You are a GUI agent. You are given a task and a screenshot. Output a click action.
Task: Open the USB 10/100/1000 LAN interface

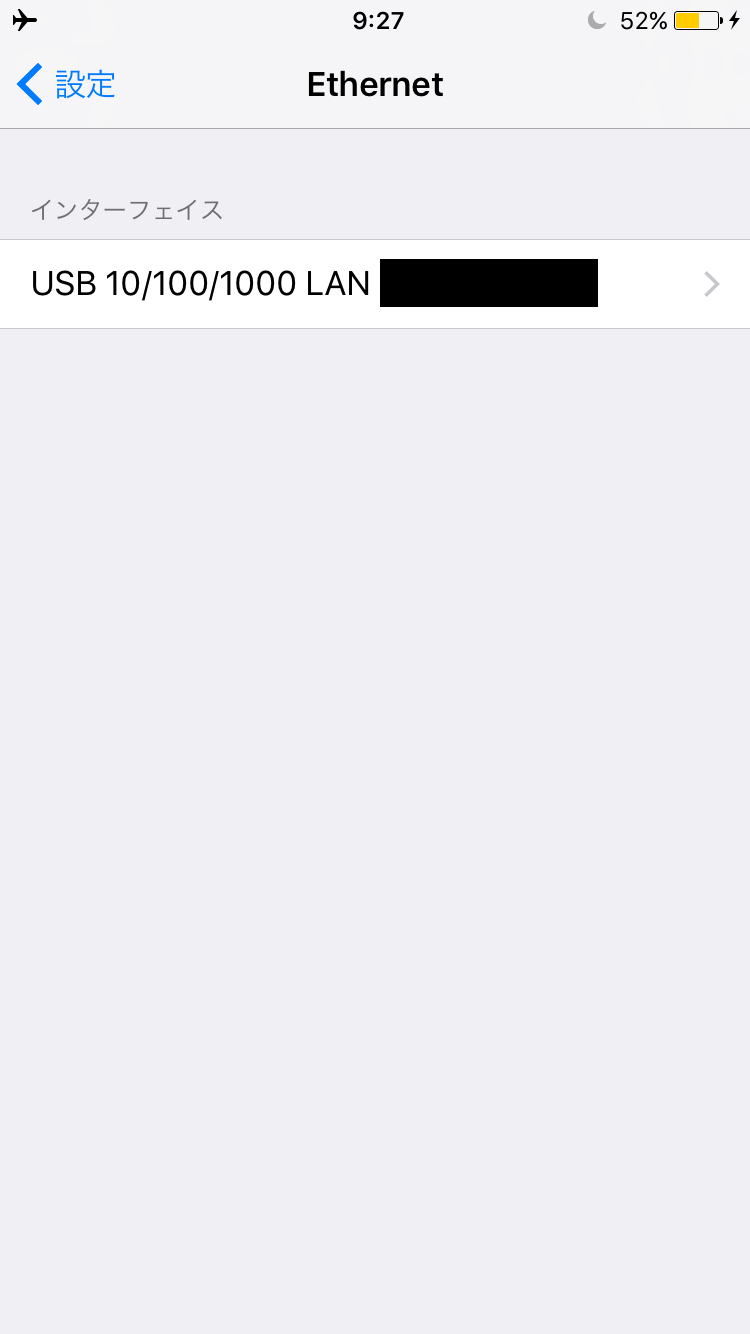click(375, 284)
